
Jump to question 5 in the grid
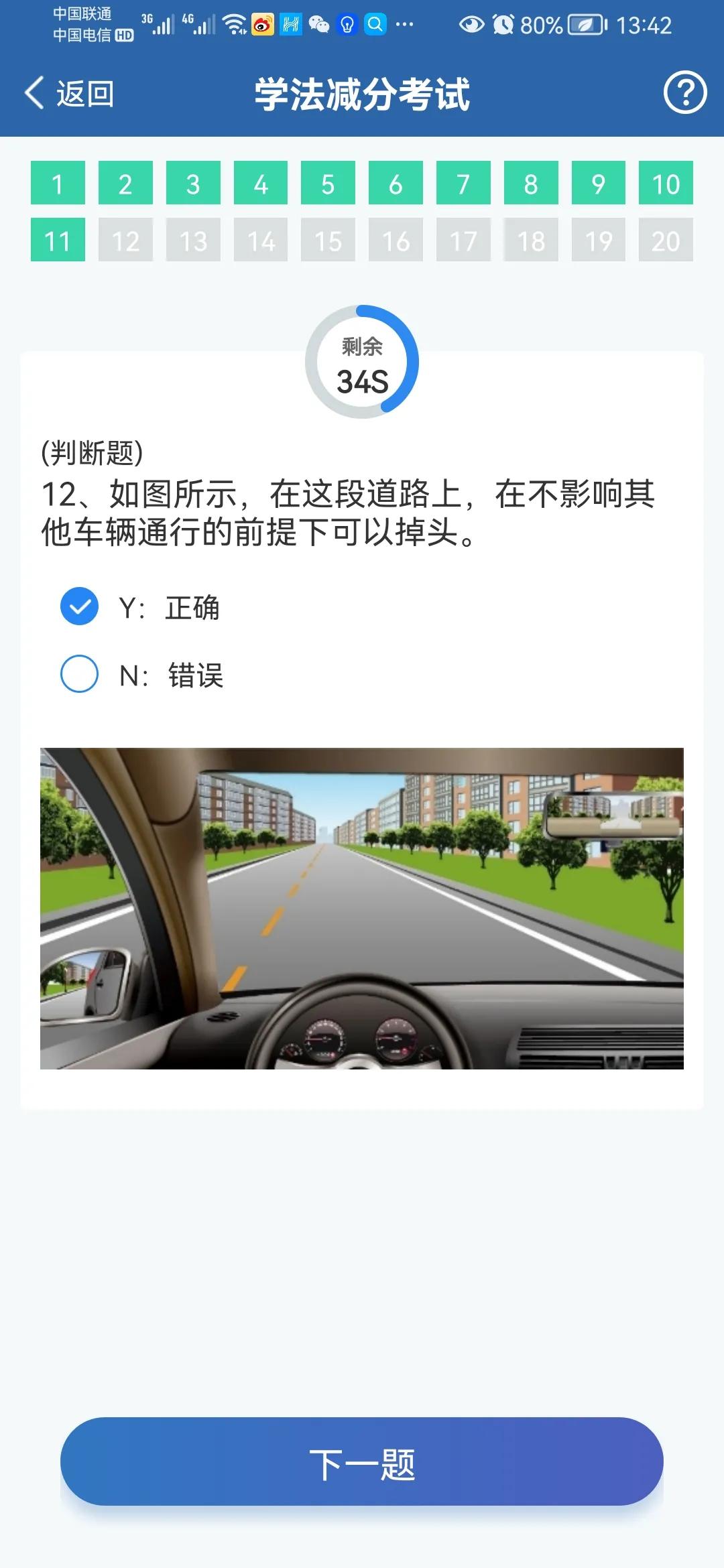[x=328, y=183]
